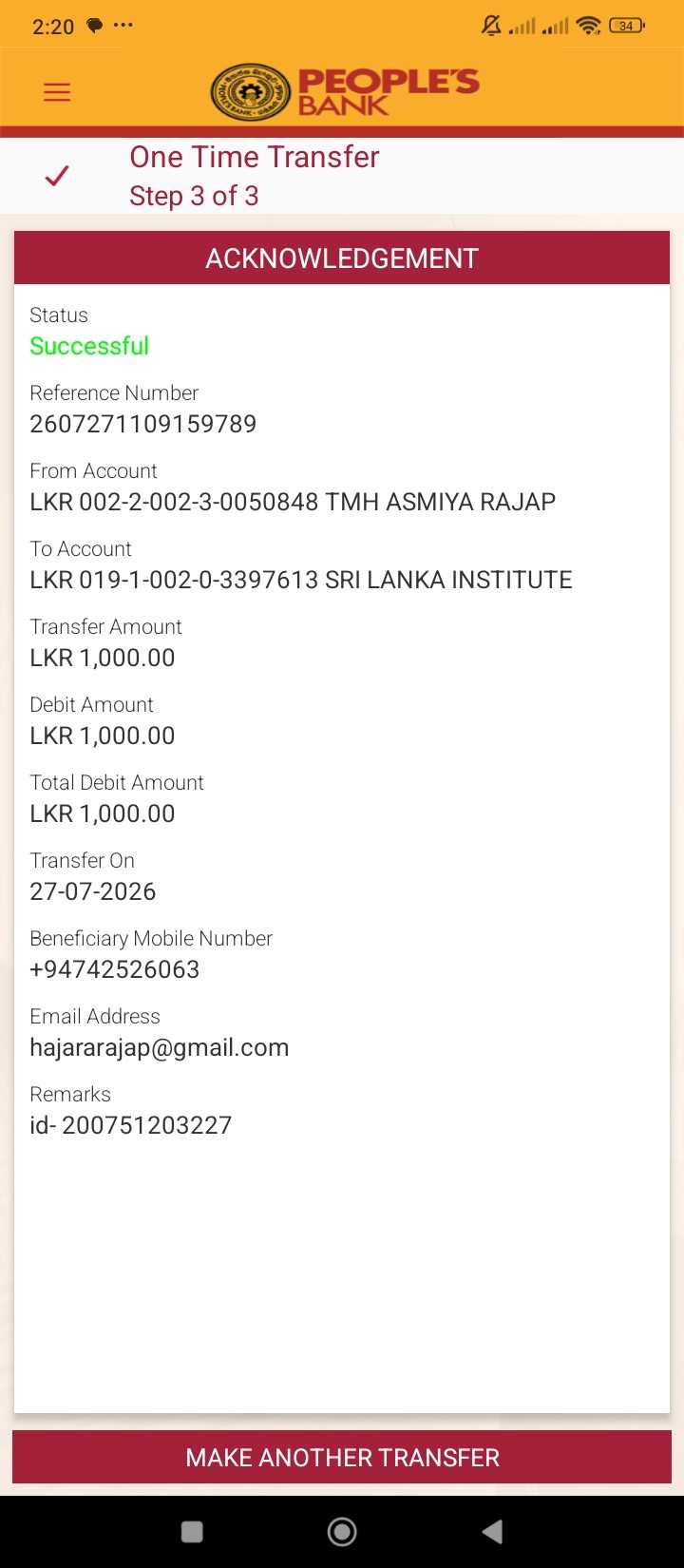684x1568 pixels.
Task: Open the hamburger drawer menu
Action: [57, 92]
